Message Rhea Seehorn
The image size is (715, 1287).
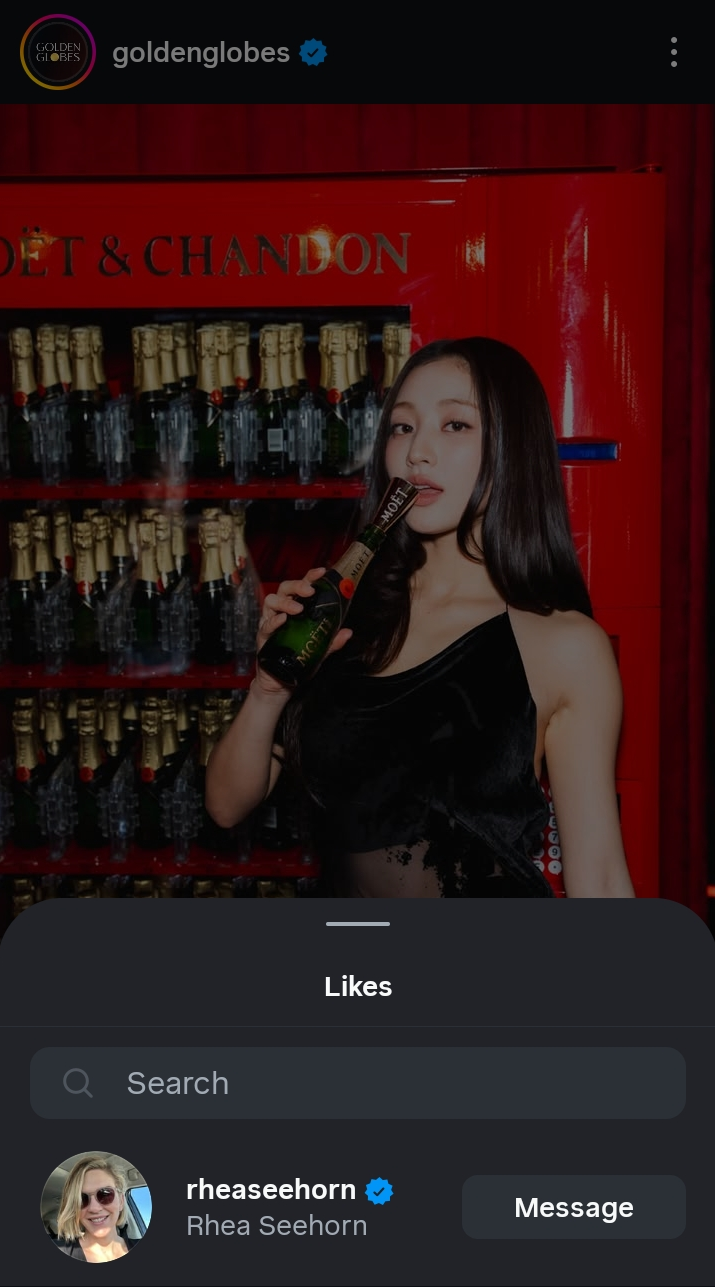click(573, 1207)
